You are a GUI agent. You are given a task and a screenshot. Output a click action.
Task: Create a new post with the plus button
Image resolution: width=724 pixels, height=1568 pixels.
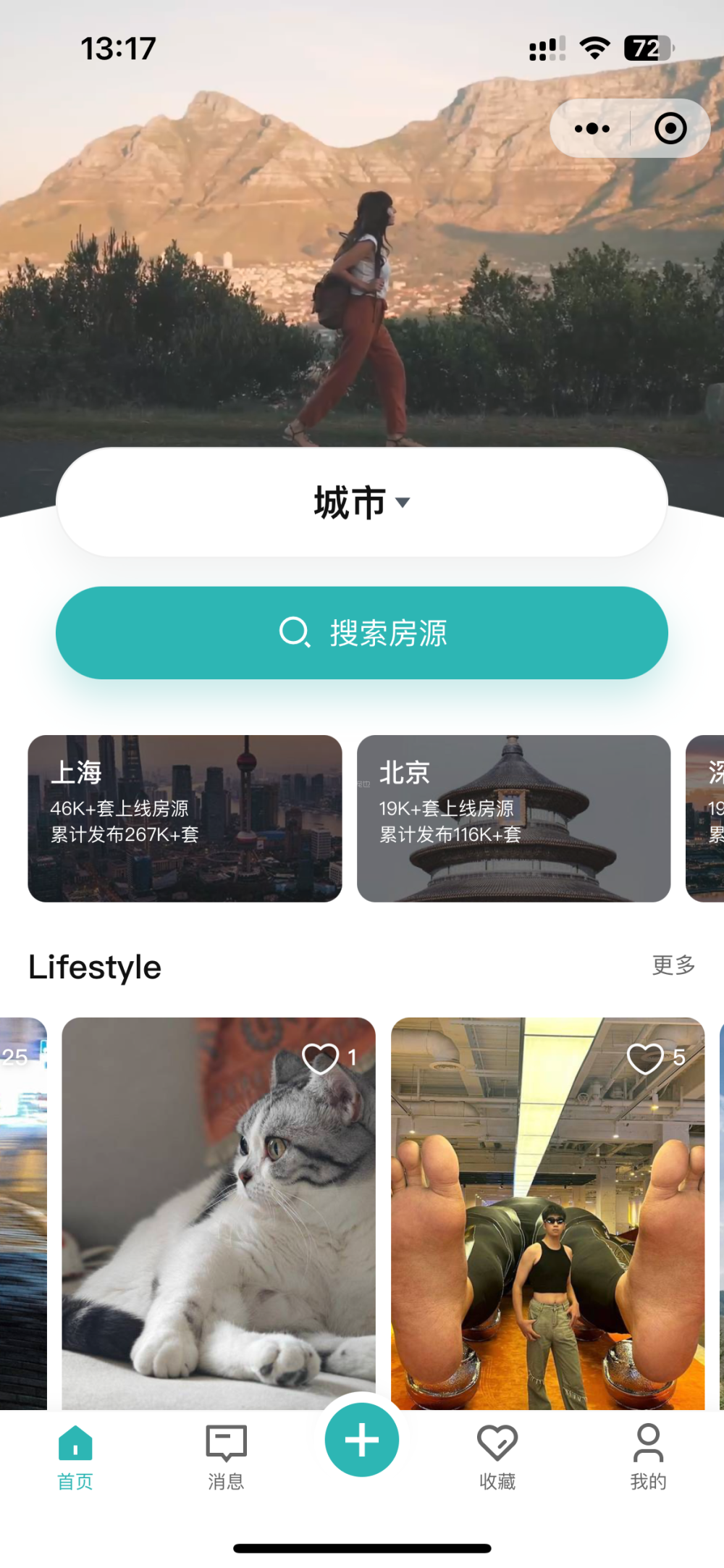click(x=362, y=1440)
